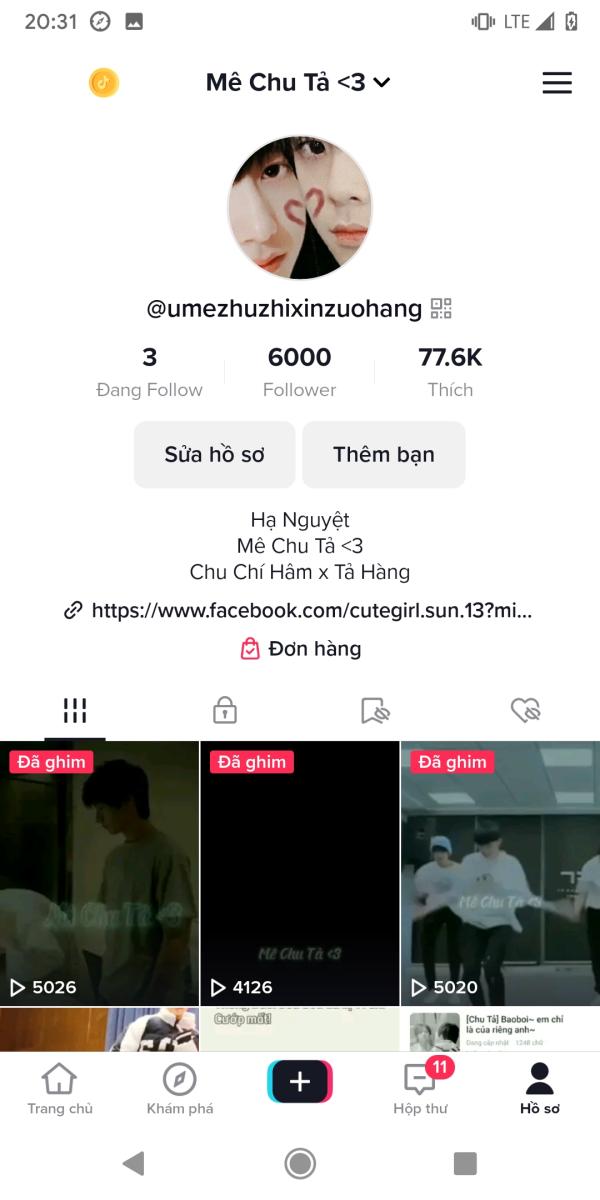
Task: Select the video grid tab
Action: click(75, 710)
